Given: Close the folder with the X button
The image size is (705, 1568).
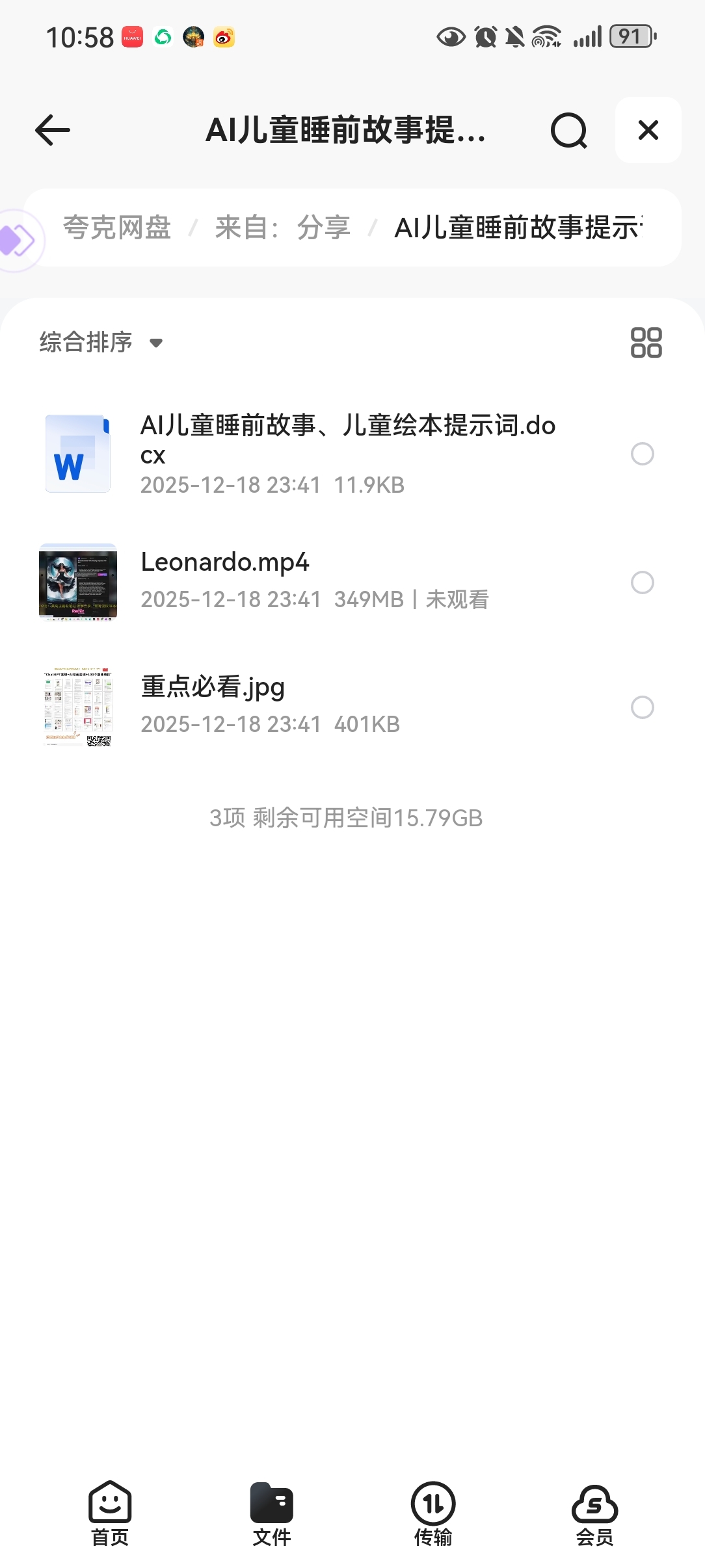Looking at the screenshot, I should [648, 130].
